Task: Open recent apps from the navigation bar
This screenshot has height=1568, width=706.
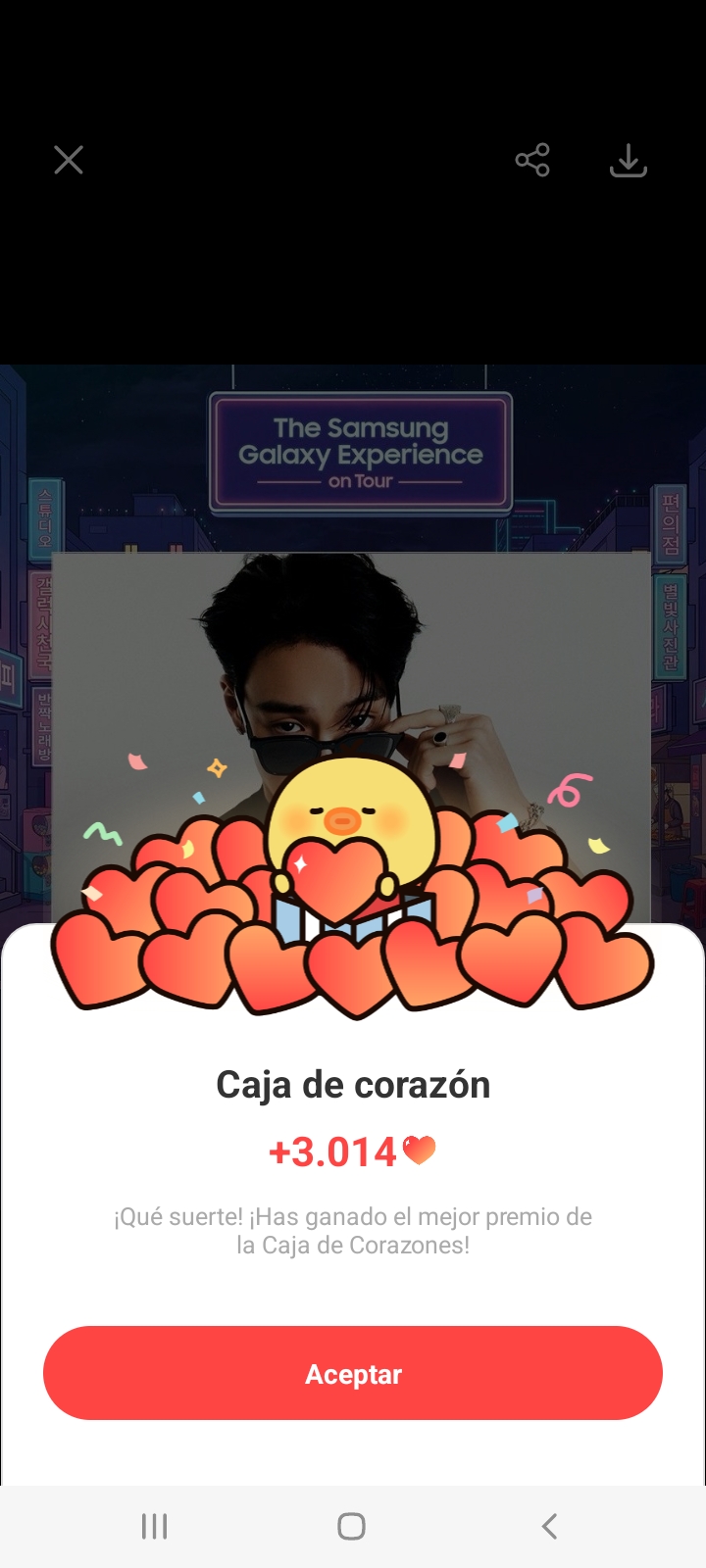Action: point(155,1526)
